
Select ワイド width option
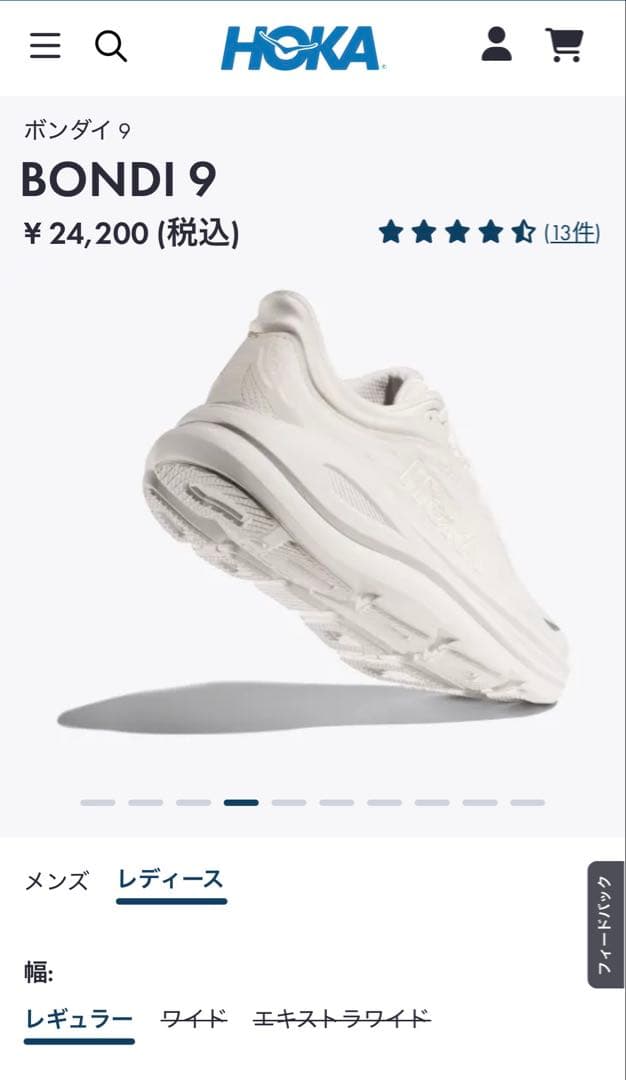pos(194,1019)
